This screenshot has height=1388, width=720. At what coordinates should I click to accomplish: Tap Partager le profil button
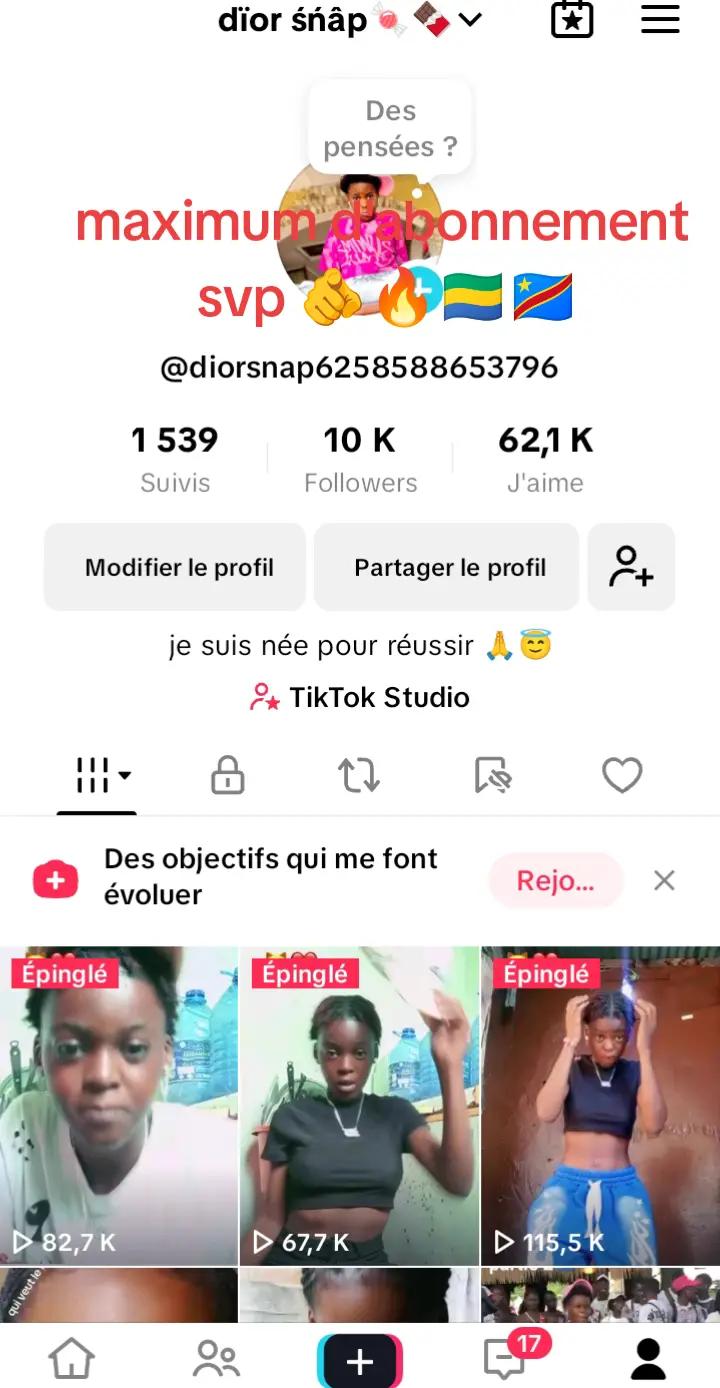(x=447, y=567)
